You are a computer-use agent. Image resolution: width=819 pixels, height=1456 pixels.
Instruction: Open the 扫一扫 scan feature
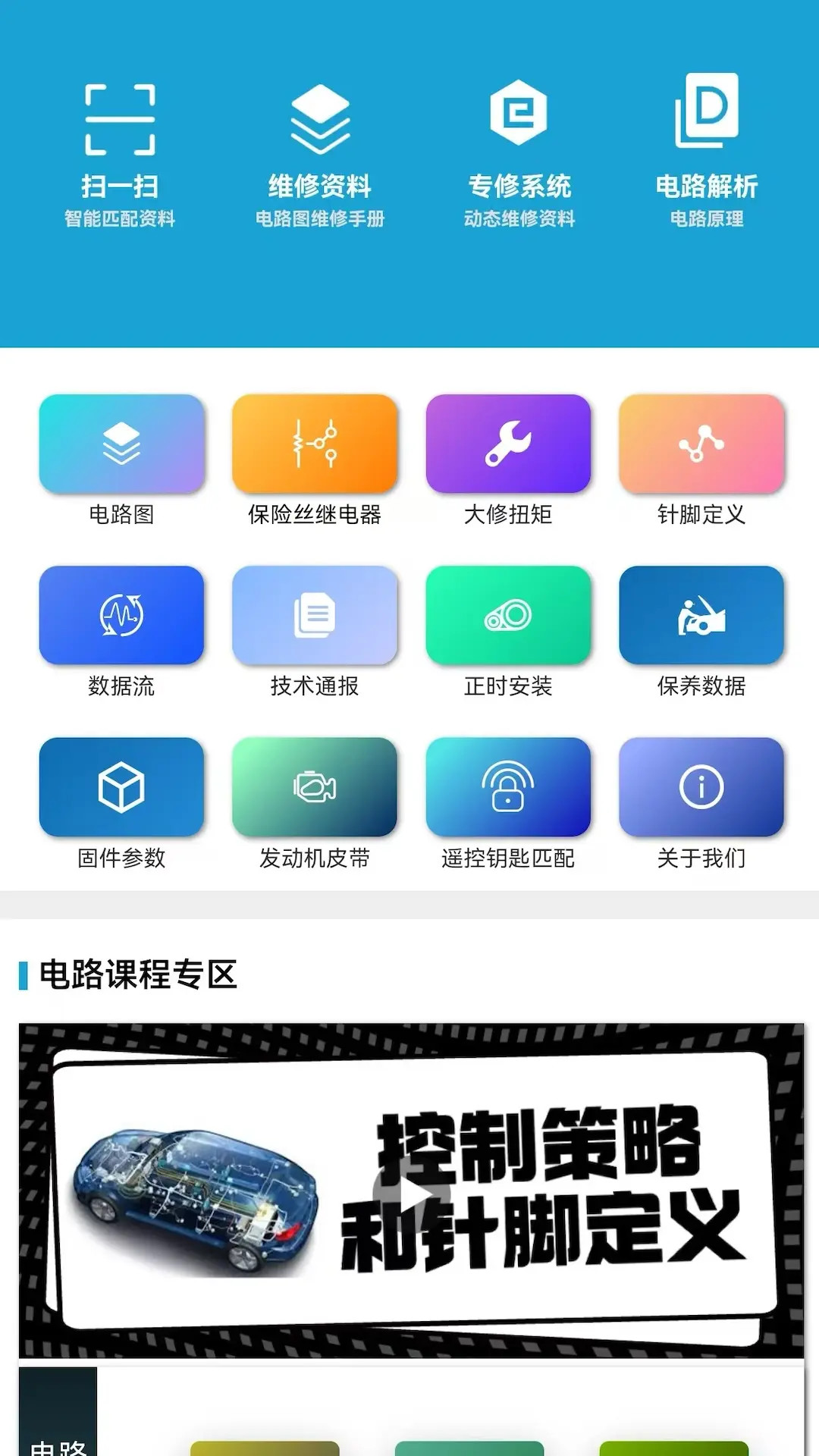[120, 148]
